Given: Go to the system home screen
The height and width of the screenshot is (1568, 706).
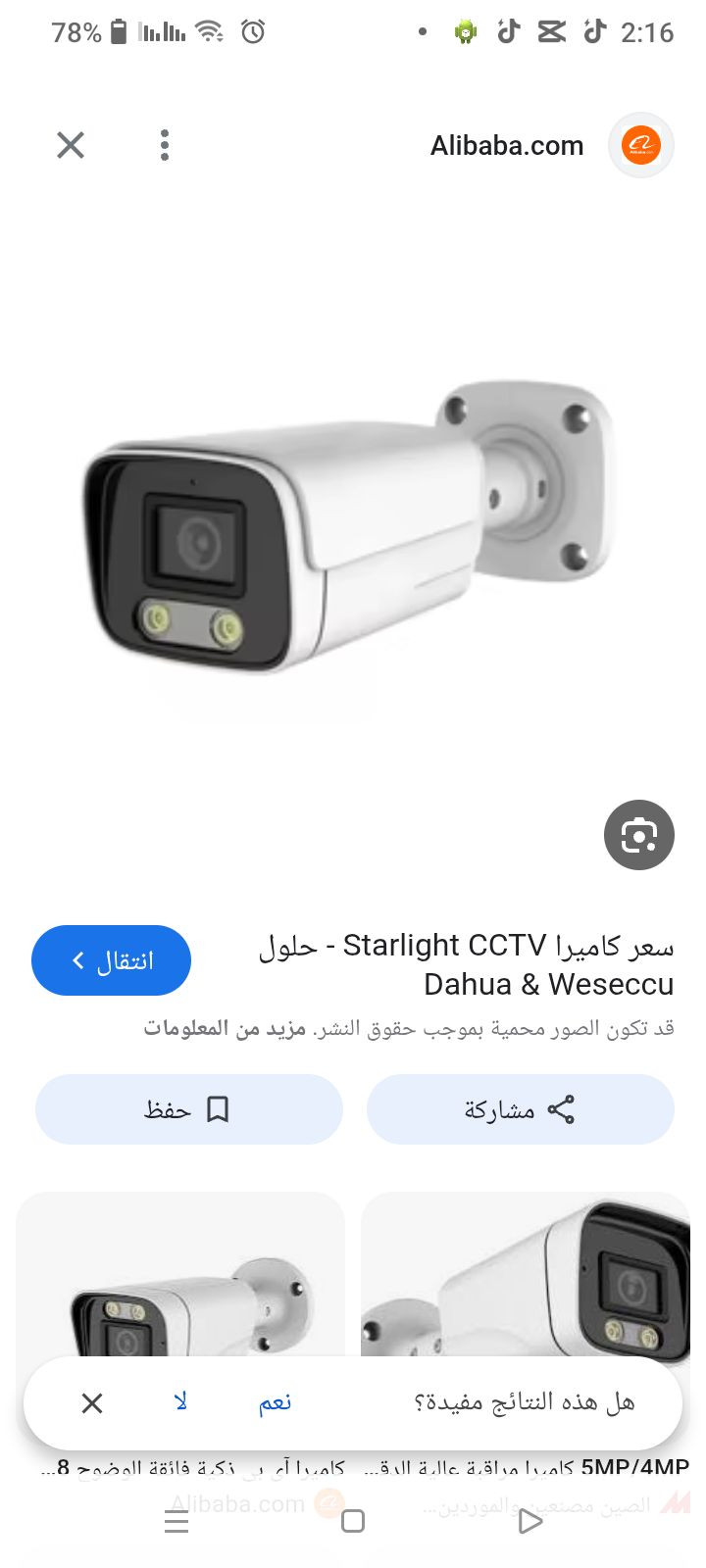Looking at the screenshot, I should tap(353, 1521).
